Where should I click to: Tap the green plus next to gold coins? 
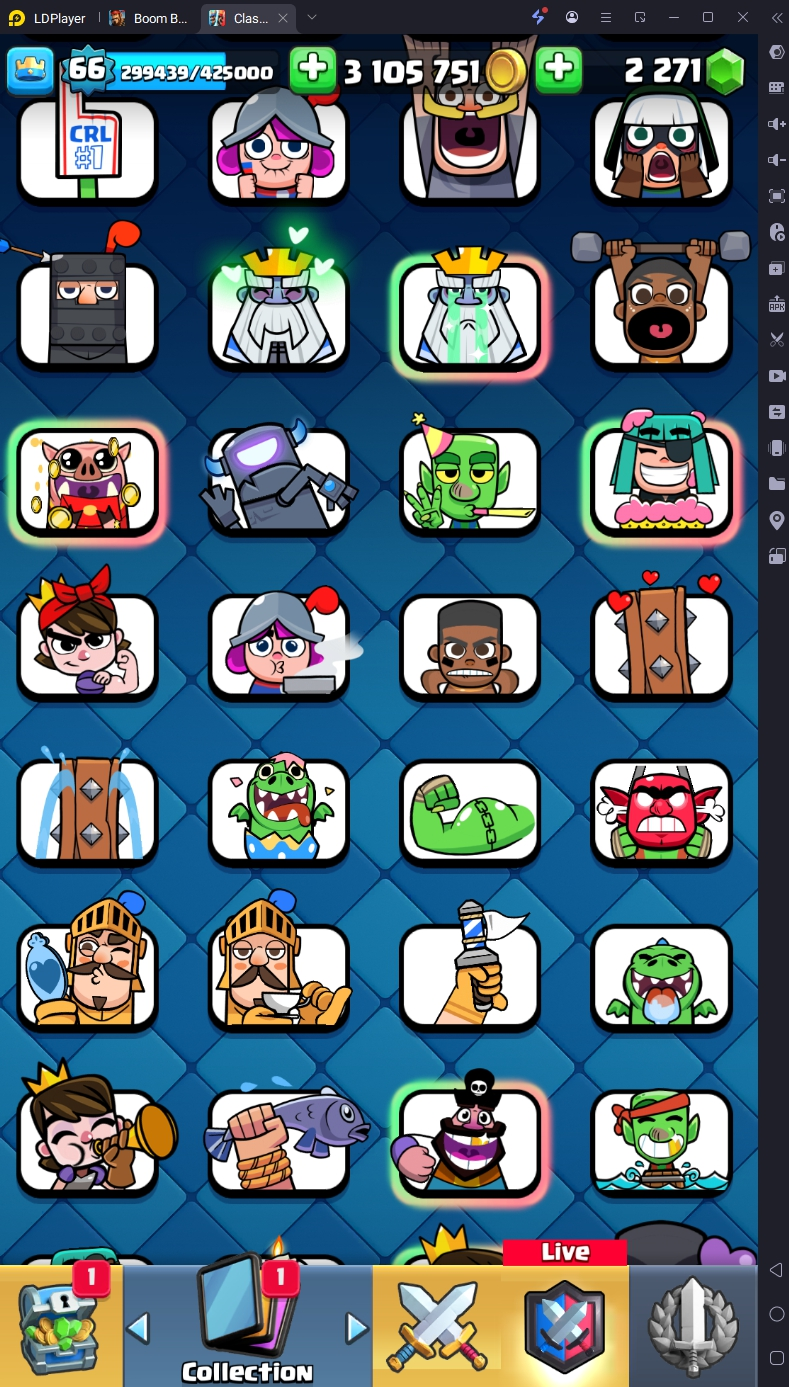[x=312, y=69]
